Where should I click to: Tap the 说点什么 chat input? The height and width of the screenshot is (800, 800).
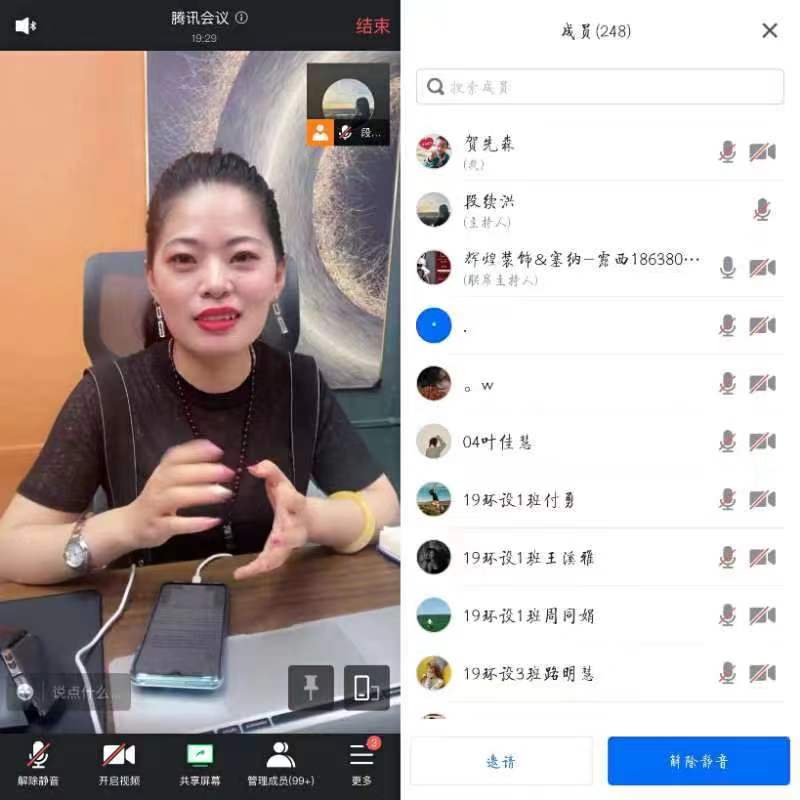(80, 691)
